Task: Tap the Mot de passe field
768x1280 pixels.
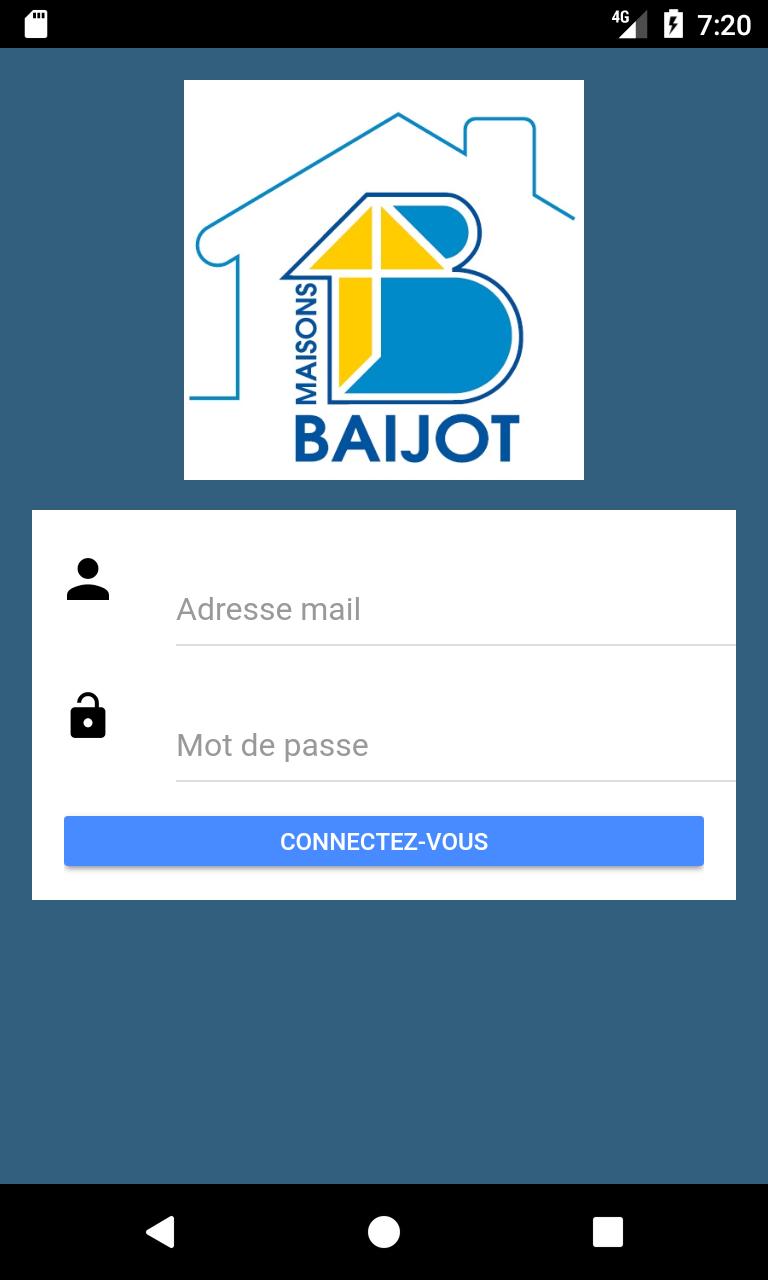Action: [x=455, y=746]
